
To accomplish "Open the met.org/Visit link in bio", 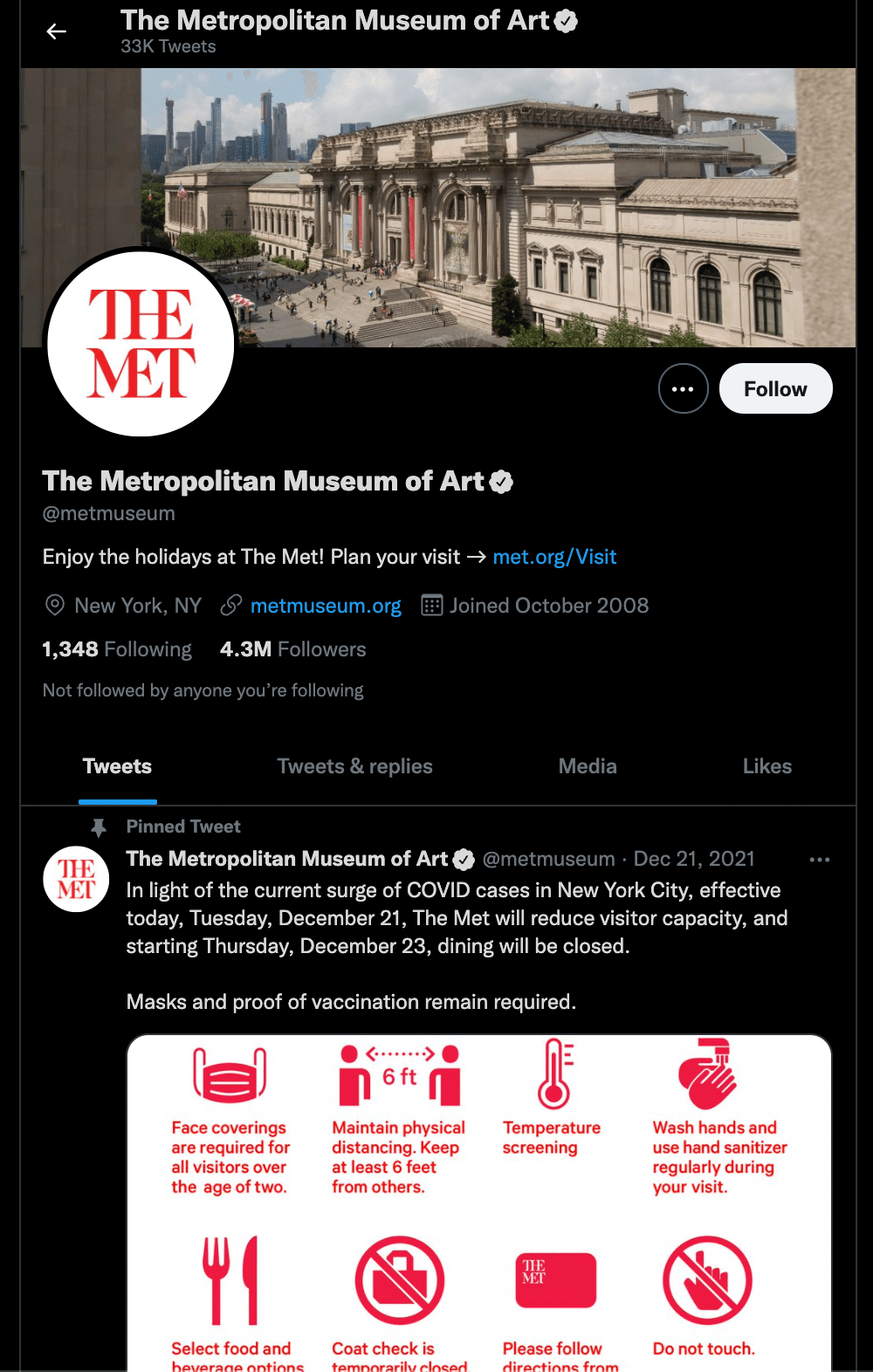I will click(x=554, y=557).
